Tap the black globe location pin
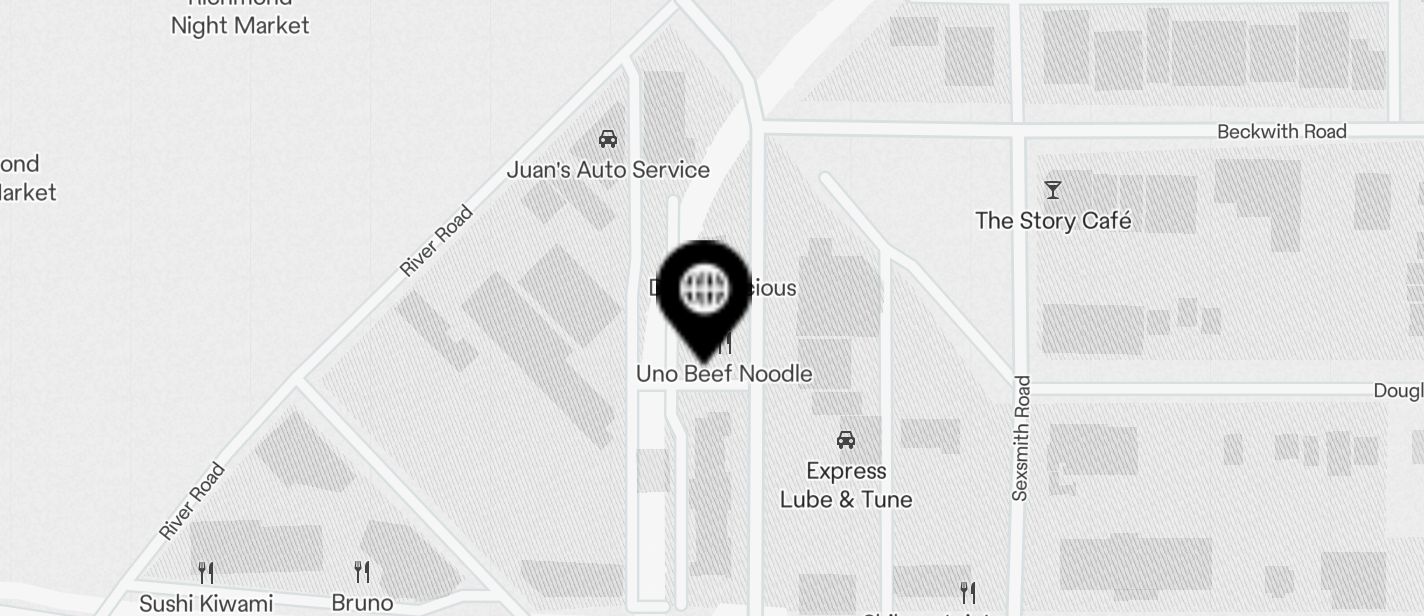This screenshot has height=616, width=1424. [x=704, y=293]
